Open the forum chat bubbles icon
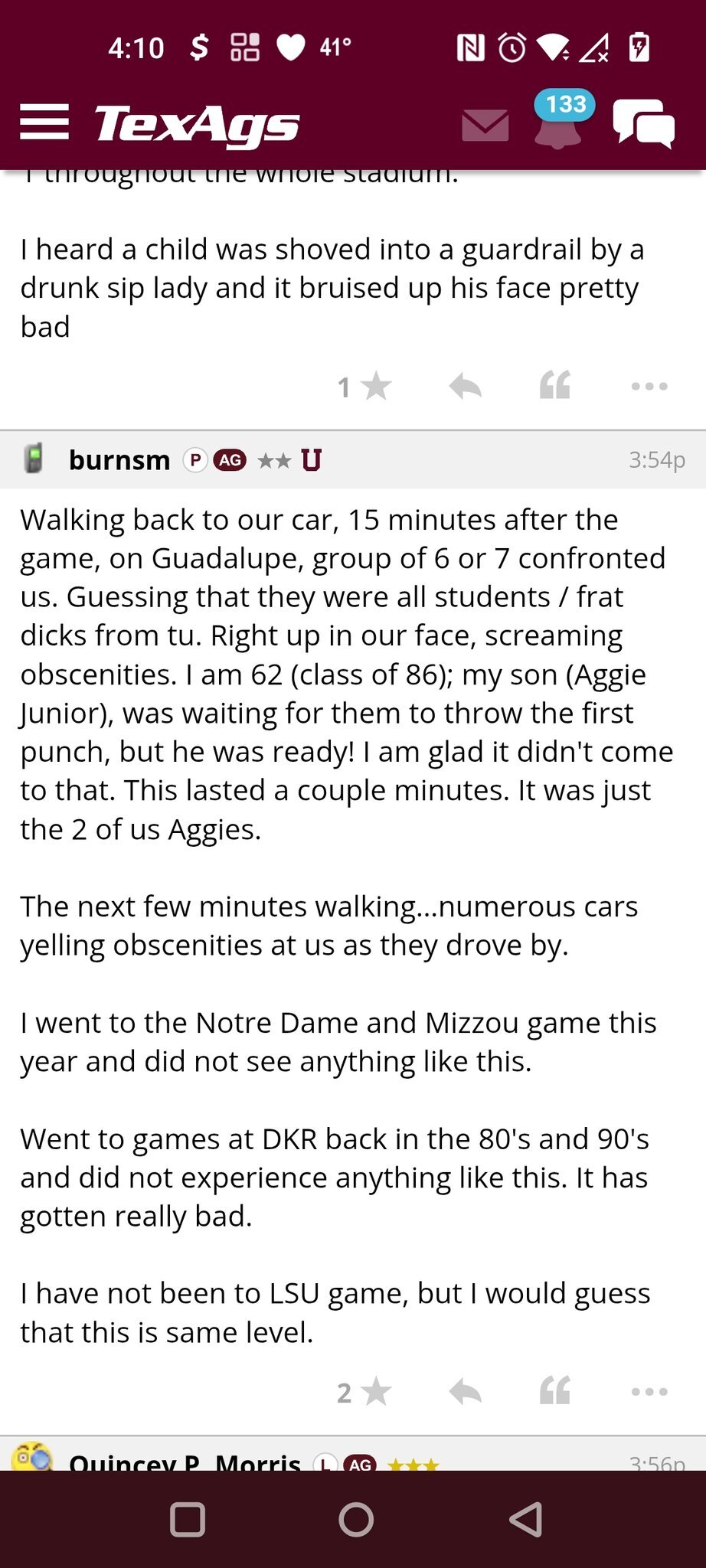 tap(643, 124)
